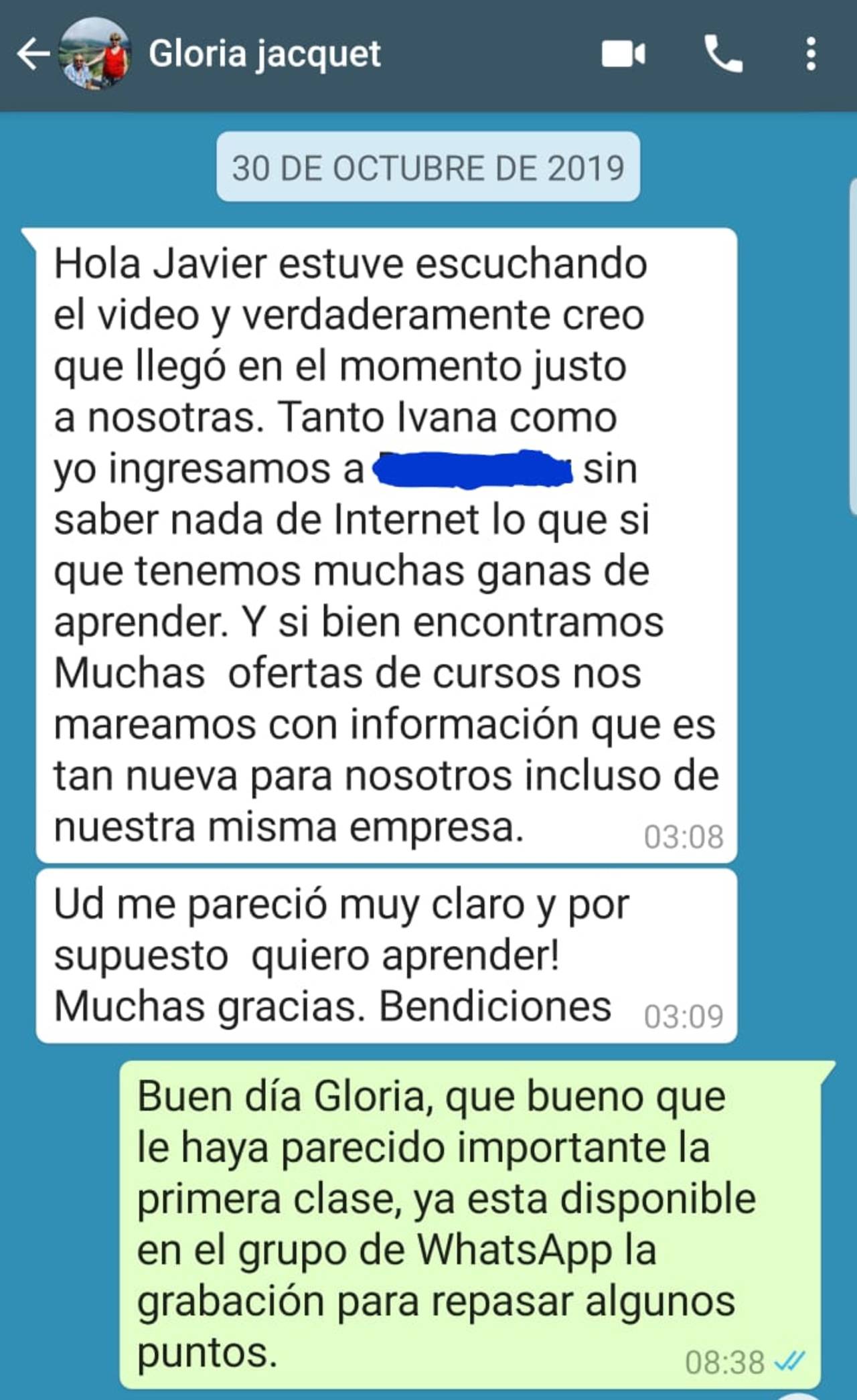Start a voice call with Gloria
857x1400 pixels.
pos(723,54)
